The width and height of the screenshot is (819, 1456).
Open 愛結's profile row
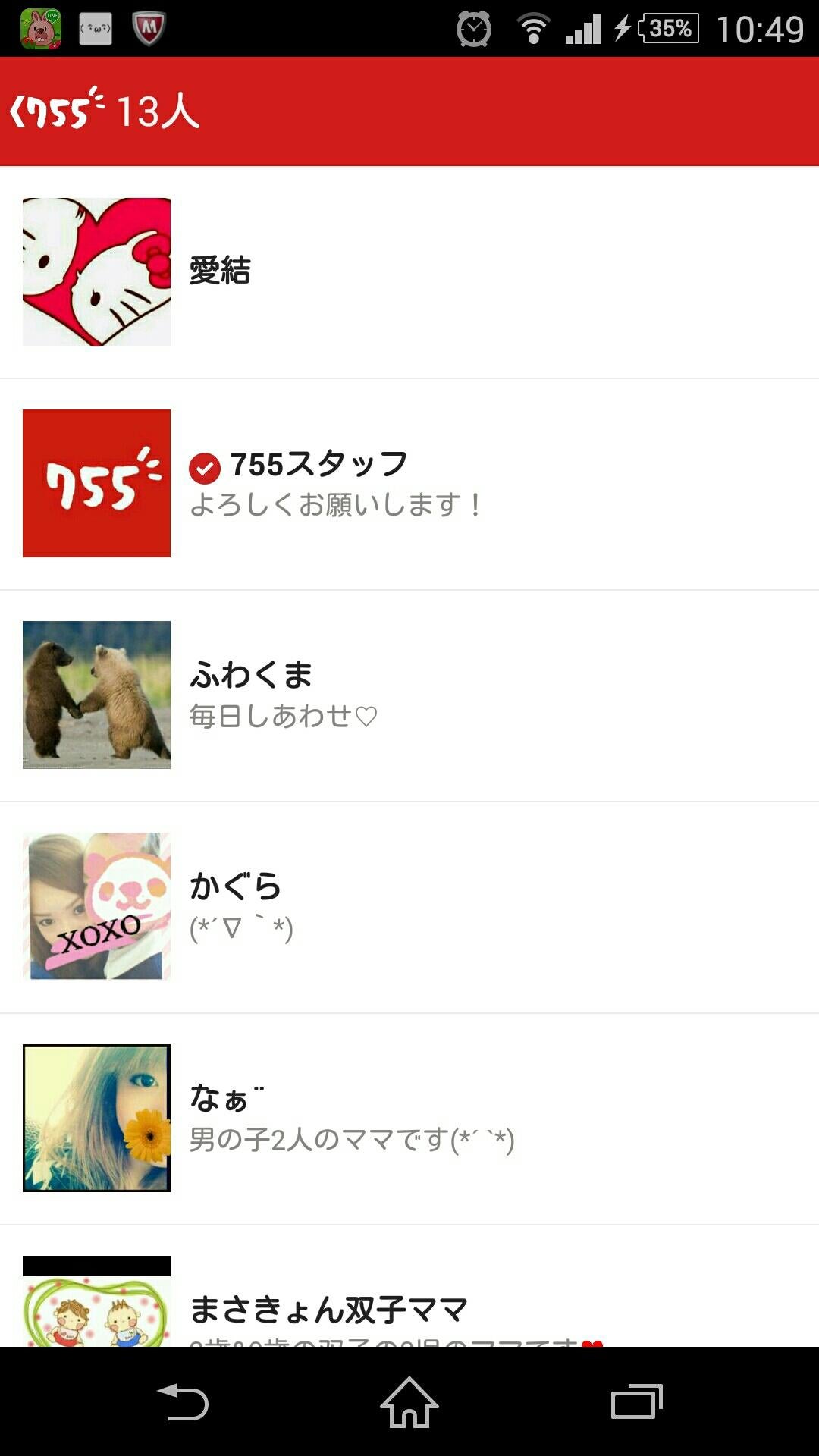tap(409, 271)
